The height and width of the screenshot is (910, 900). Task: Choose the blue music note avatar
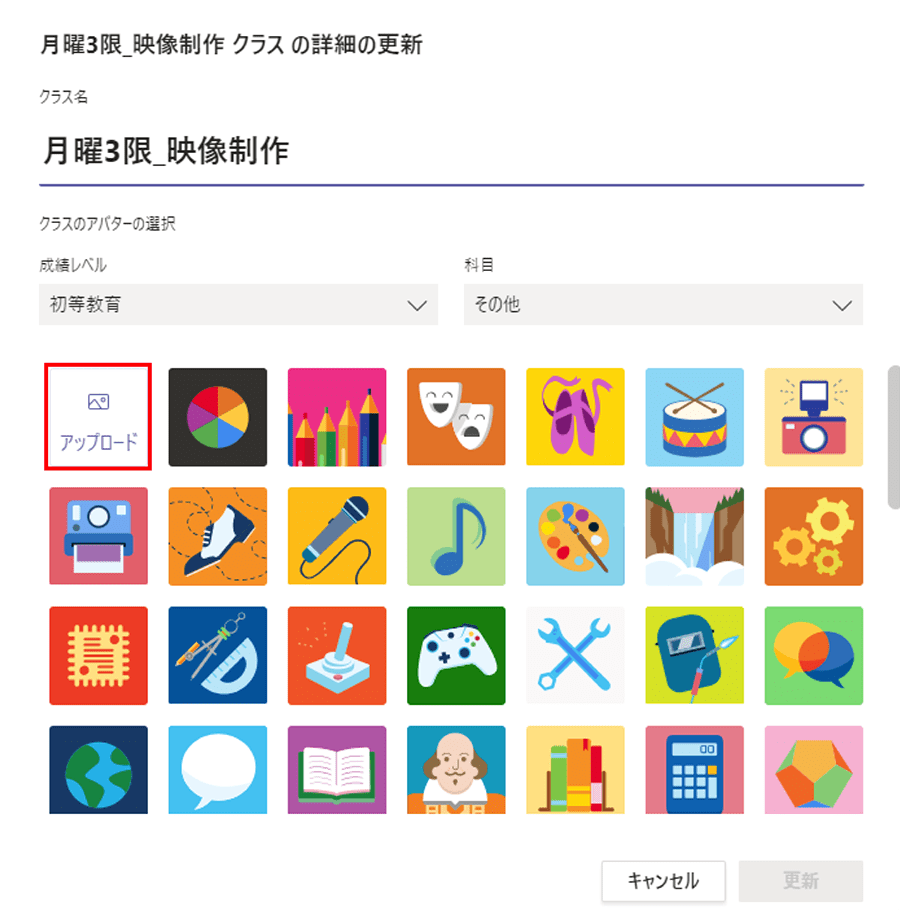pyautogui.click(x=456, y=536)
